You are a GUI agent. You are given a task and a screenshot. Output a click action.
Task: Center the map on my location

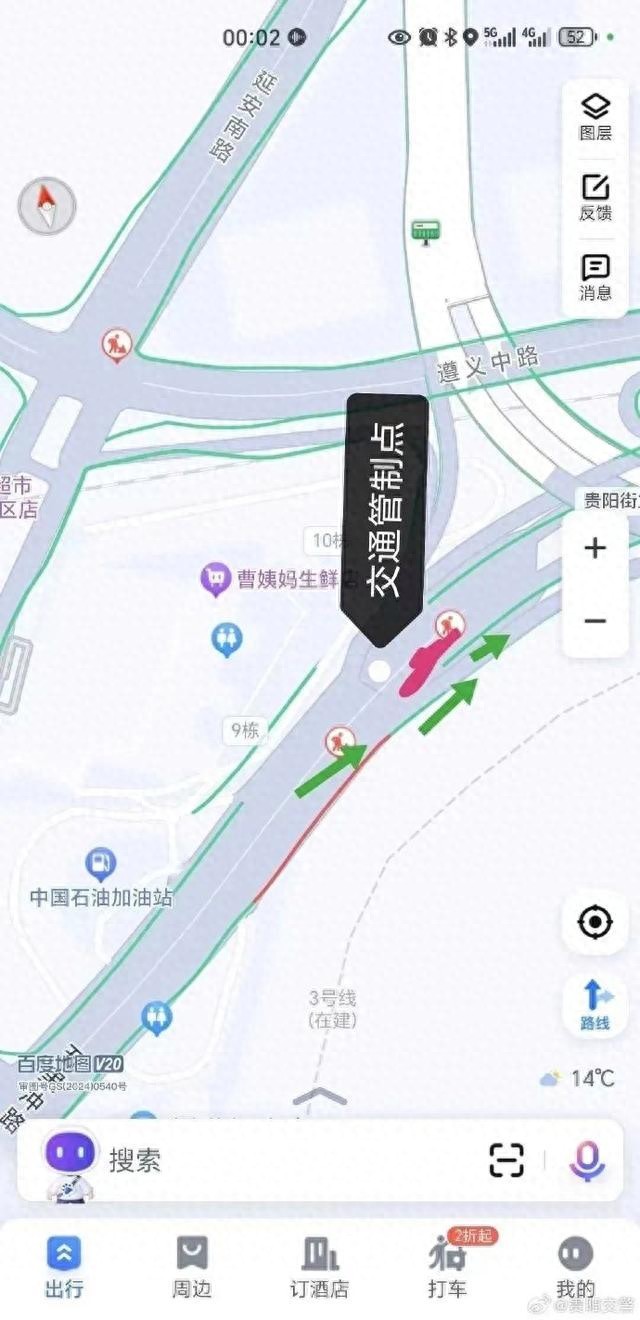(x=595, y=921)
